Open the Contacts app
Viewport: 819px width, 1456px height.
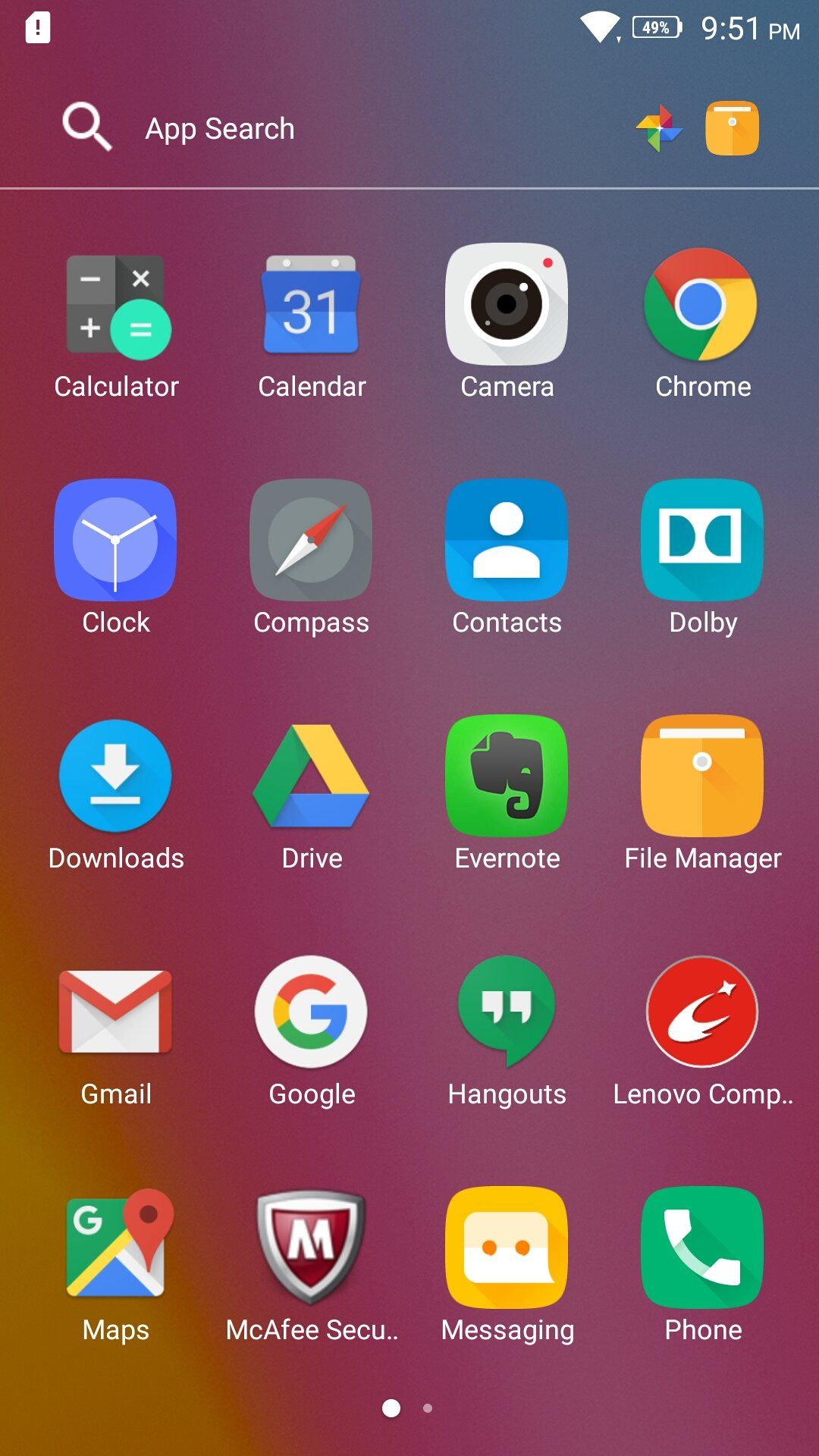[x=507, y=540]
